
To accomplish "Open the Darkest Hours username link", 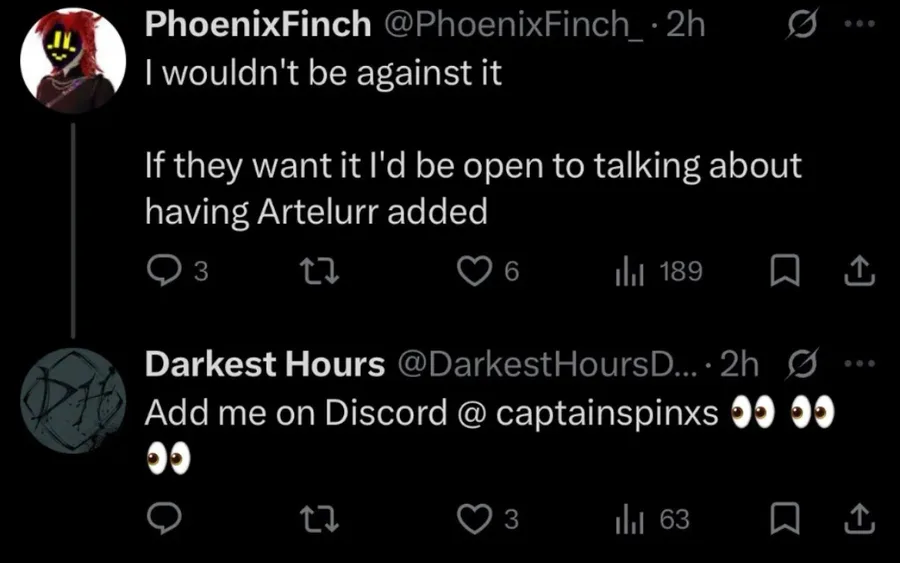I will 265,364.
